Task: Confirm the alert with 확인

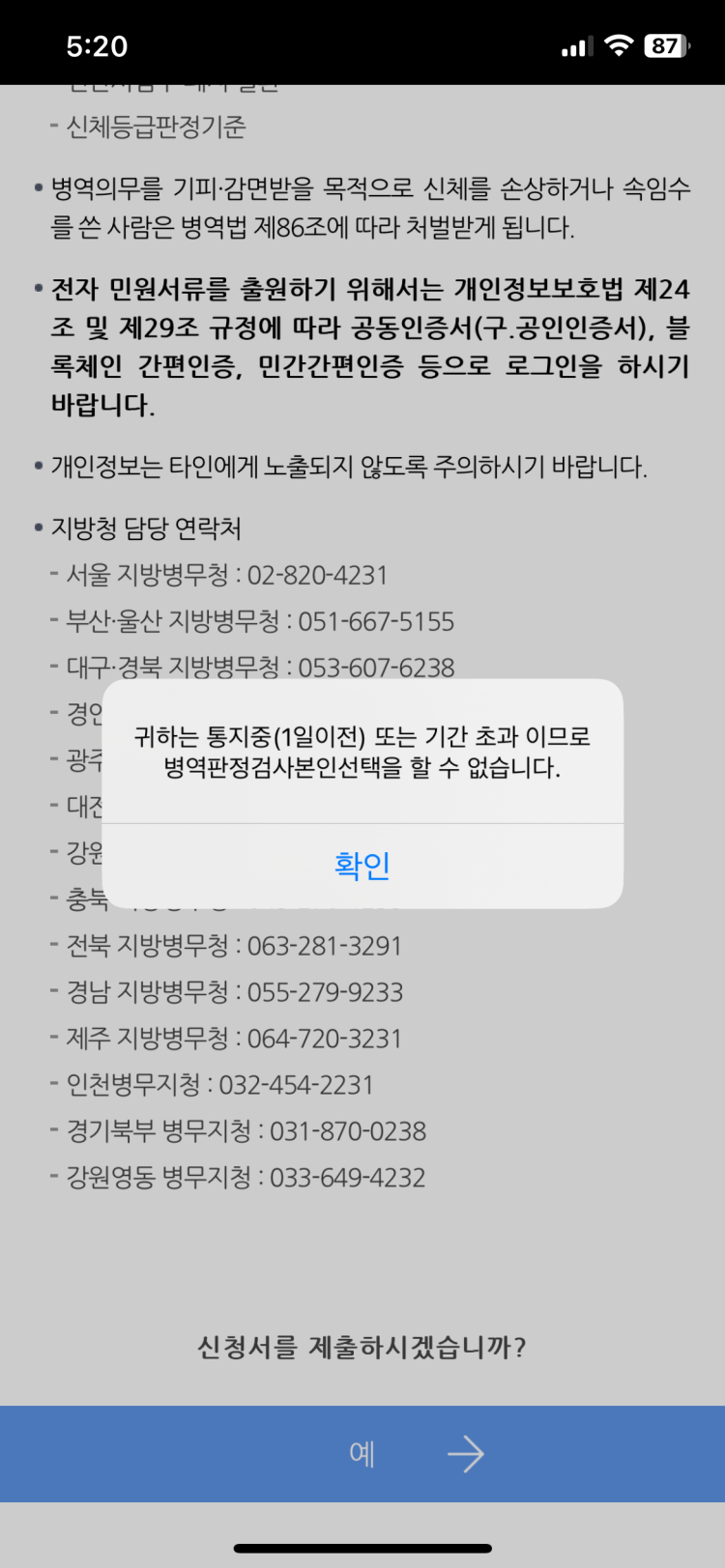Action: point(362,865)
